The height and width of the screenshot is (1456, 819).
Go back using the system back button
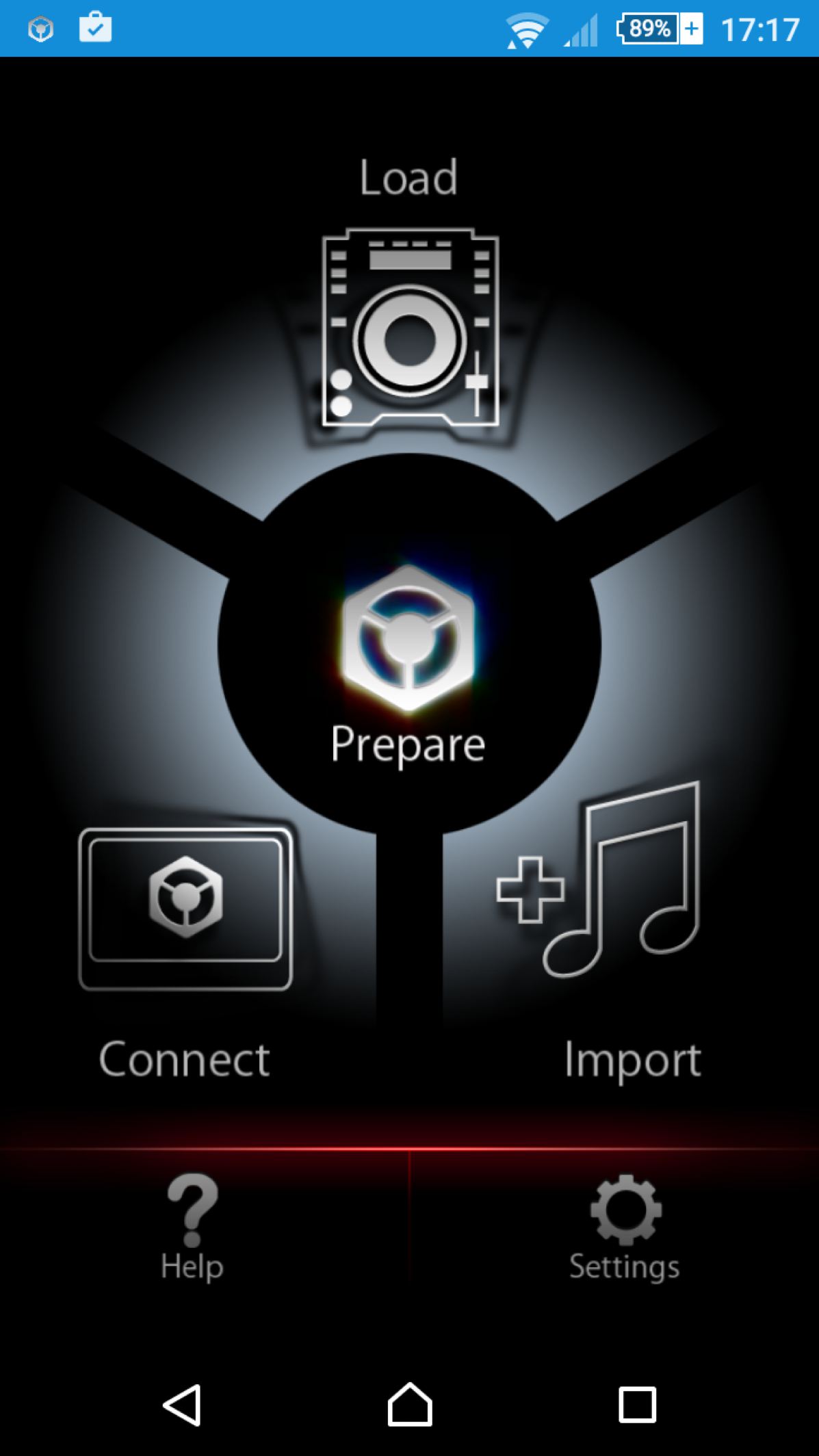pyautogui.click(x=183, y=1405)
